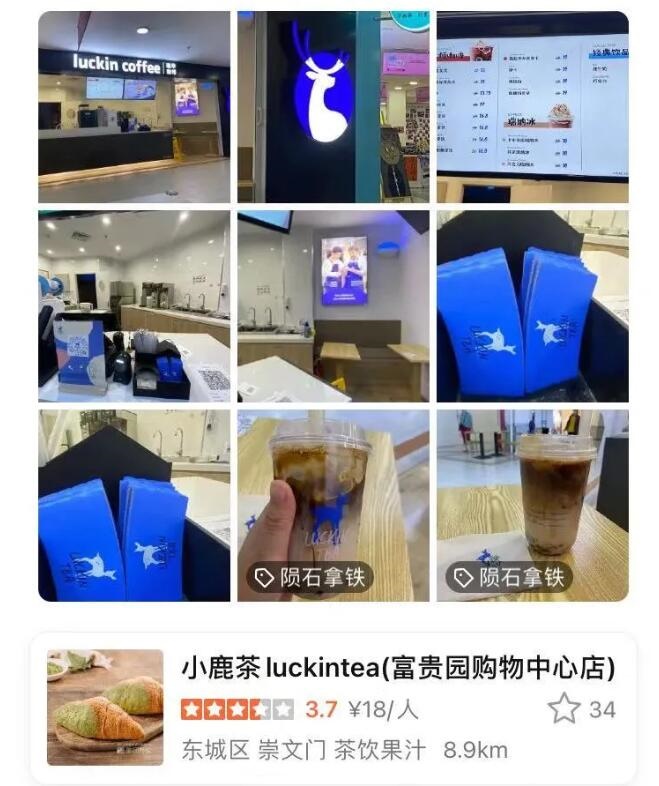Favorite the shop with the star icon
Viewport: 659px width, 786px height.
pos(564,709)
